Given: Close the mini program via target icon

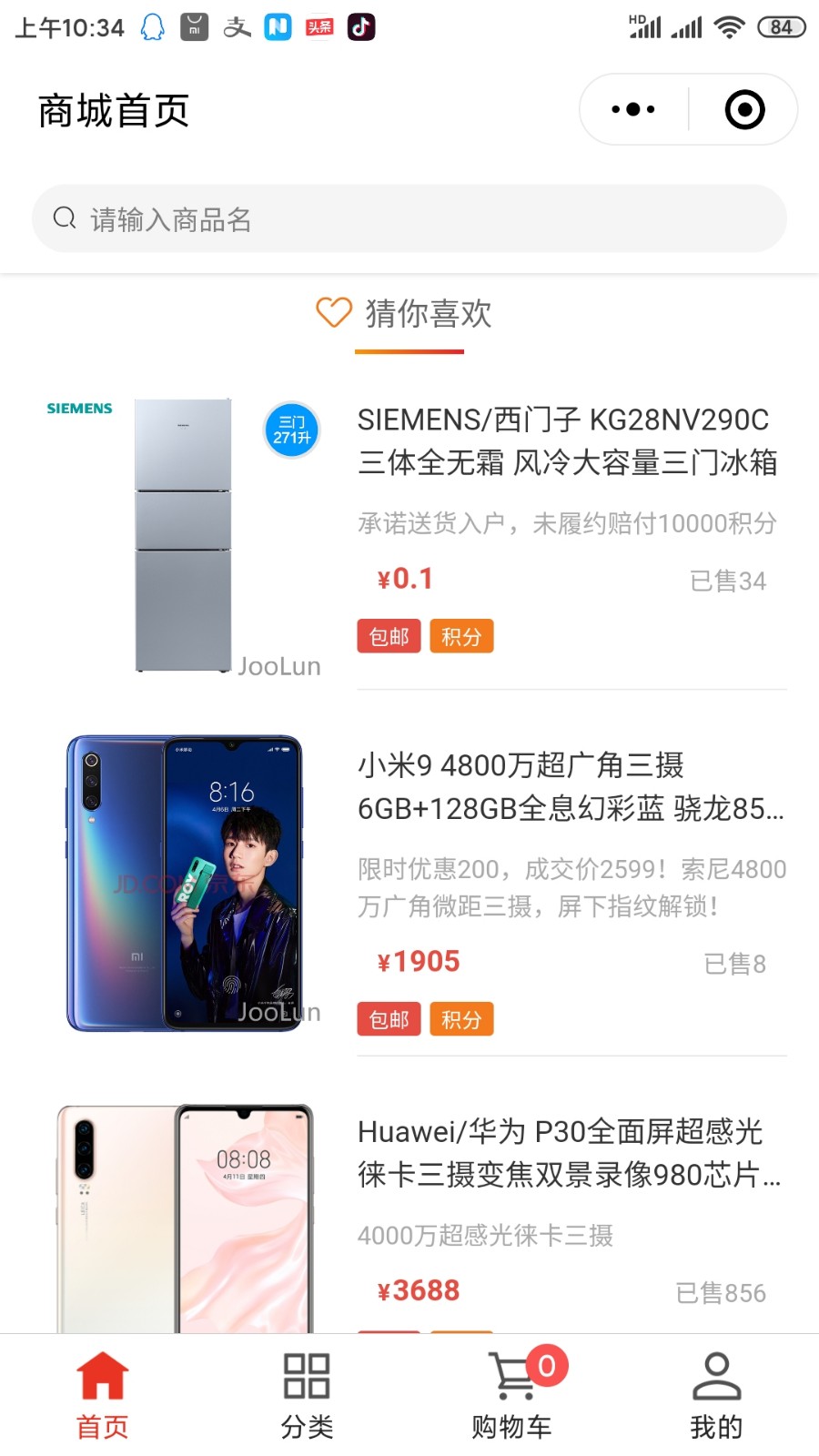Looking at the screenshot, I should click(744, 109).
